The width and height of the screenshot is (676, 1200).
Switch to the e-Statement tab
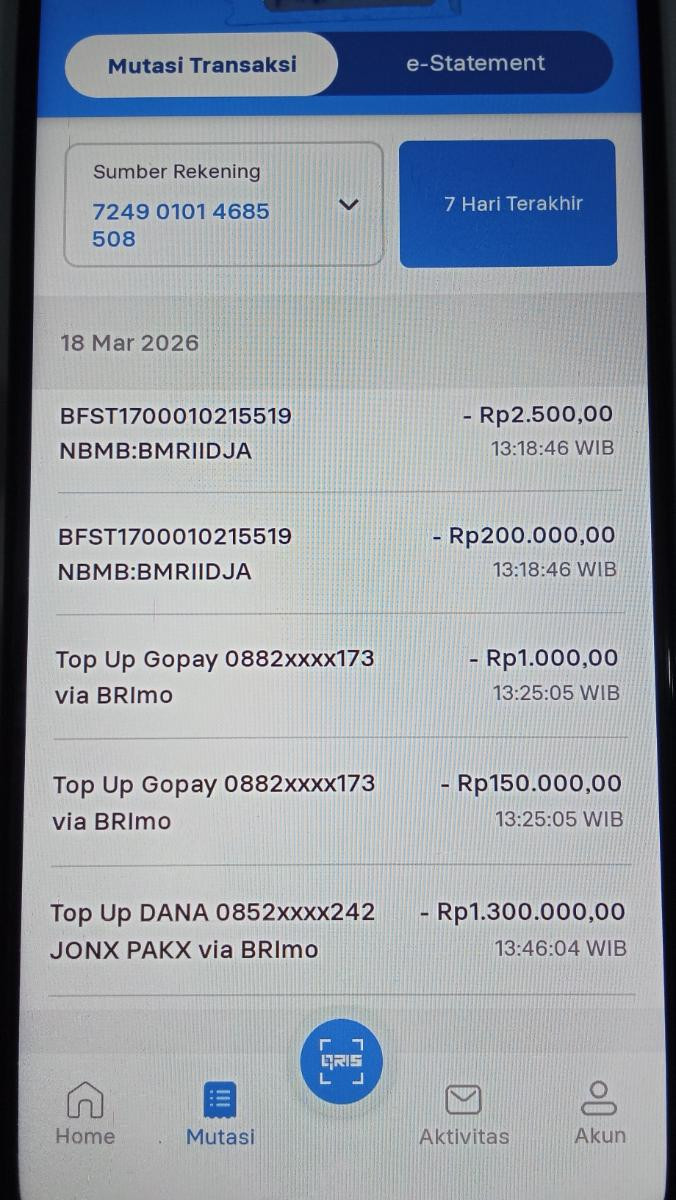[475, 63]
